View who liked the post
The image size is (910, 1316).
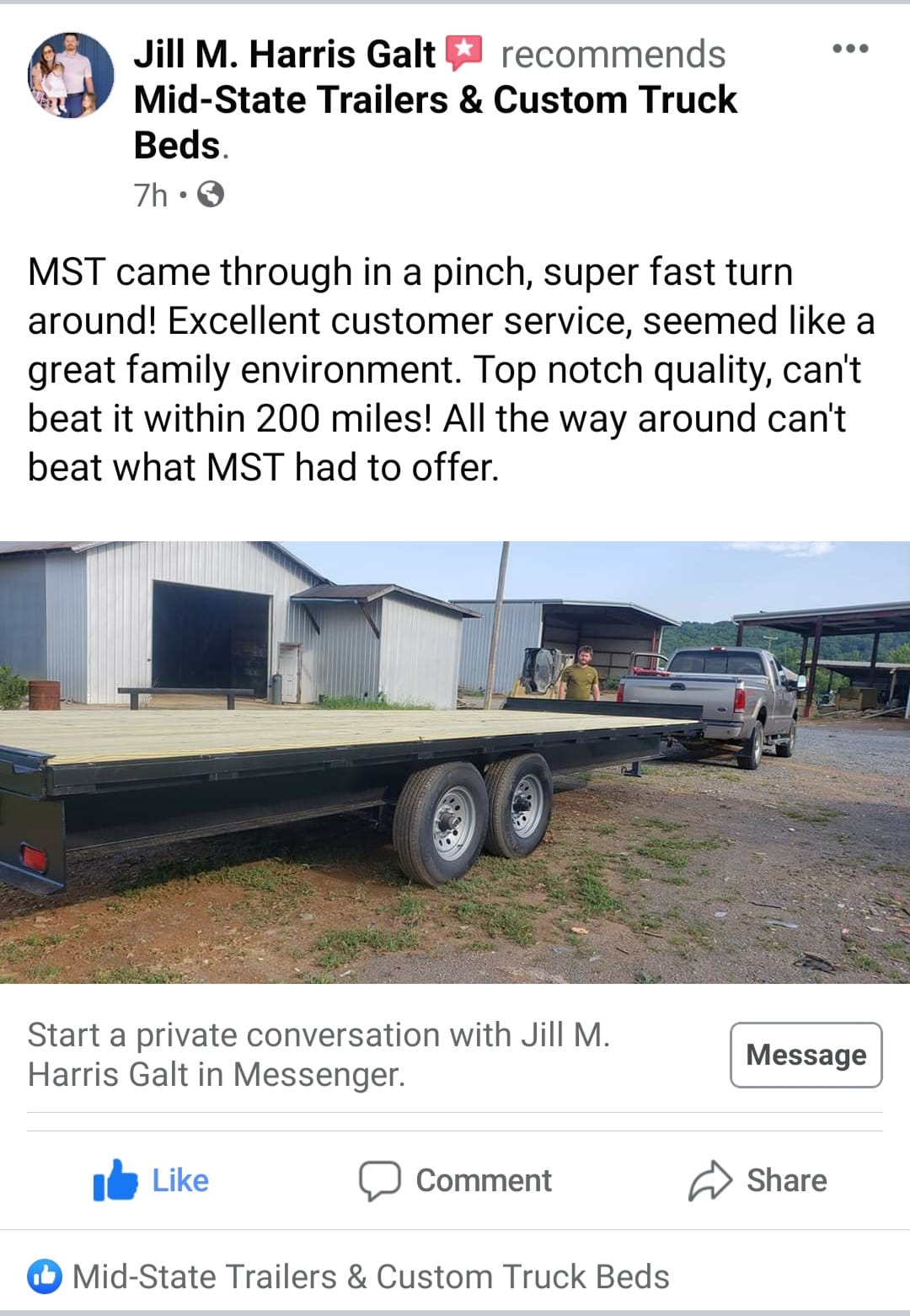pos(349,1276)
